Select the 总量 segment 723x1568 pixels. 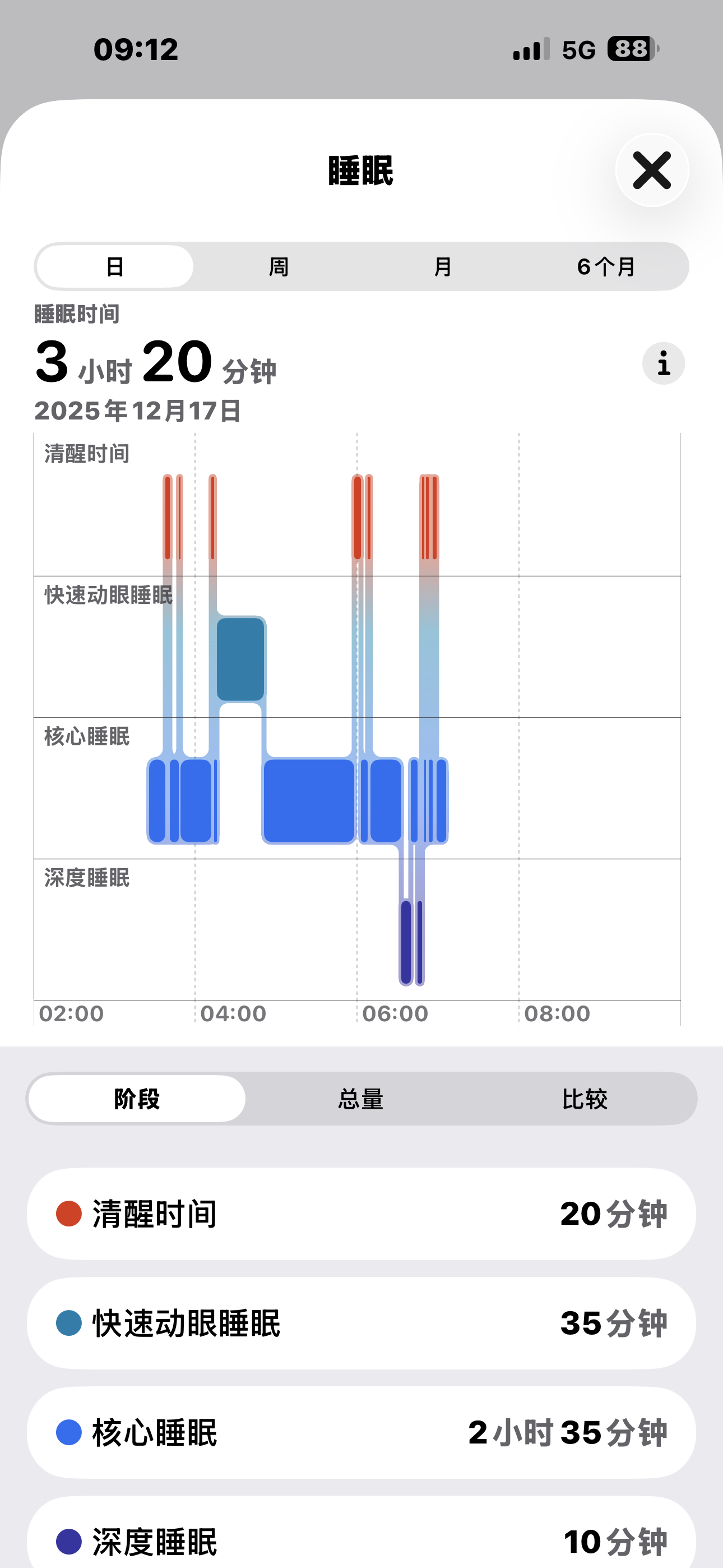click(x=361, y=1099)
